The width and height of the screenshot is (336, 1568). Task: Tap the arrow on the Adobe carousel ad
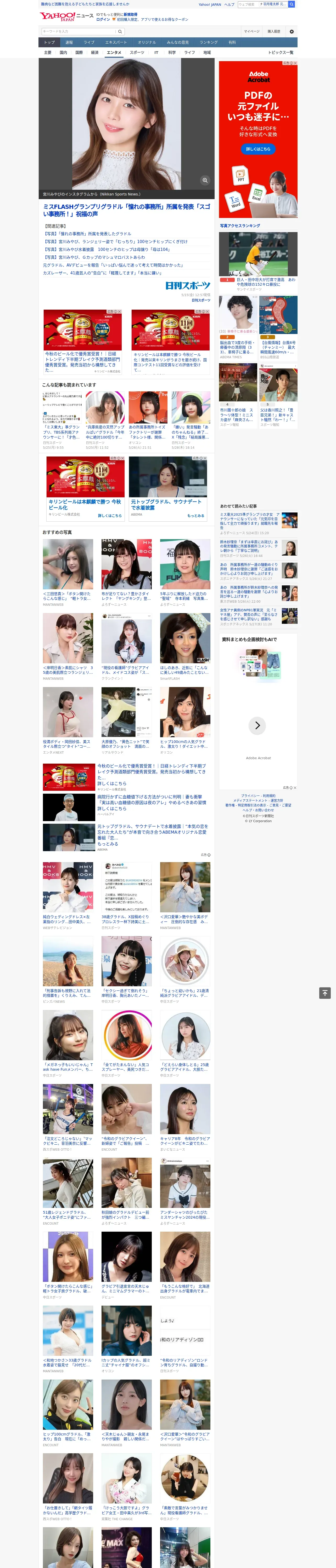[257, 725]
